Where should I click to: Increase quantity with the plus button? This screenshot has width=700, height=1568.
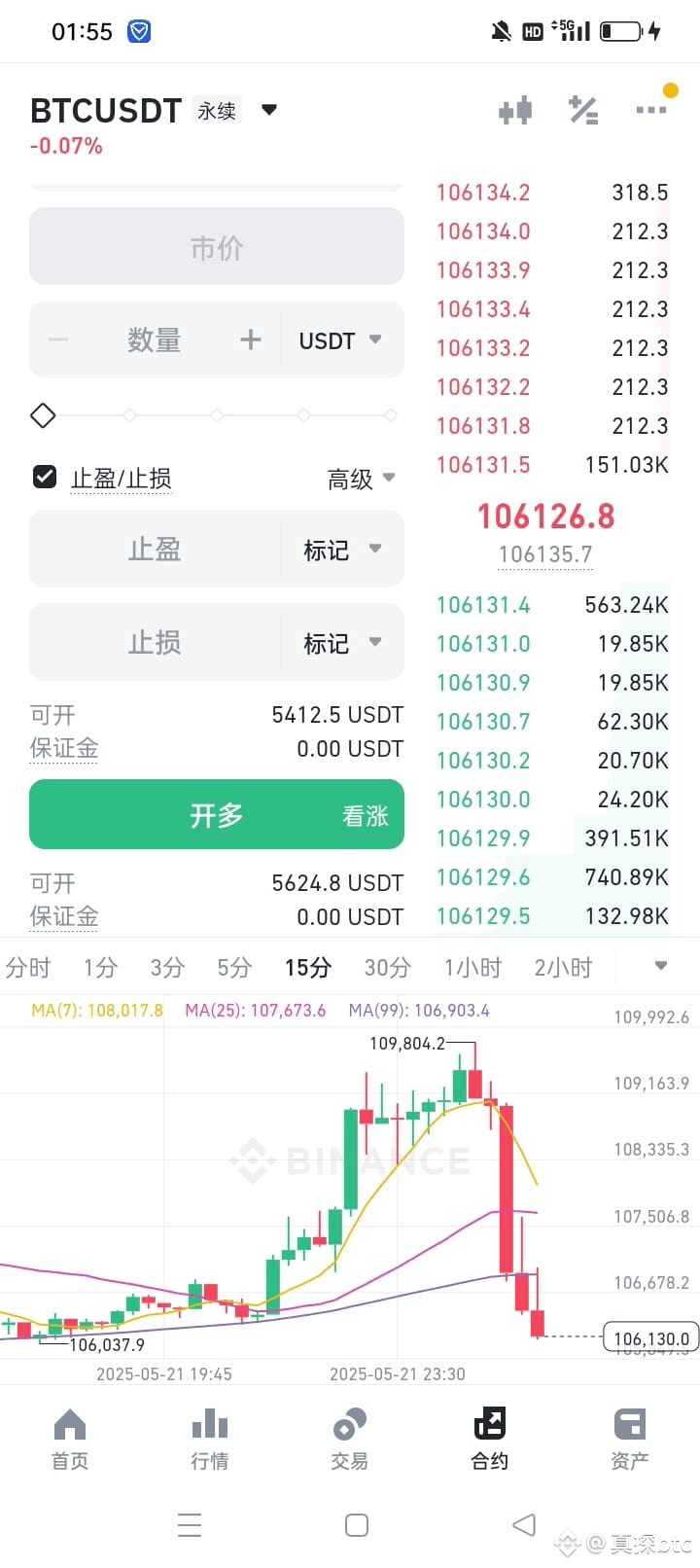pos(251,339)
